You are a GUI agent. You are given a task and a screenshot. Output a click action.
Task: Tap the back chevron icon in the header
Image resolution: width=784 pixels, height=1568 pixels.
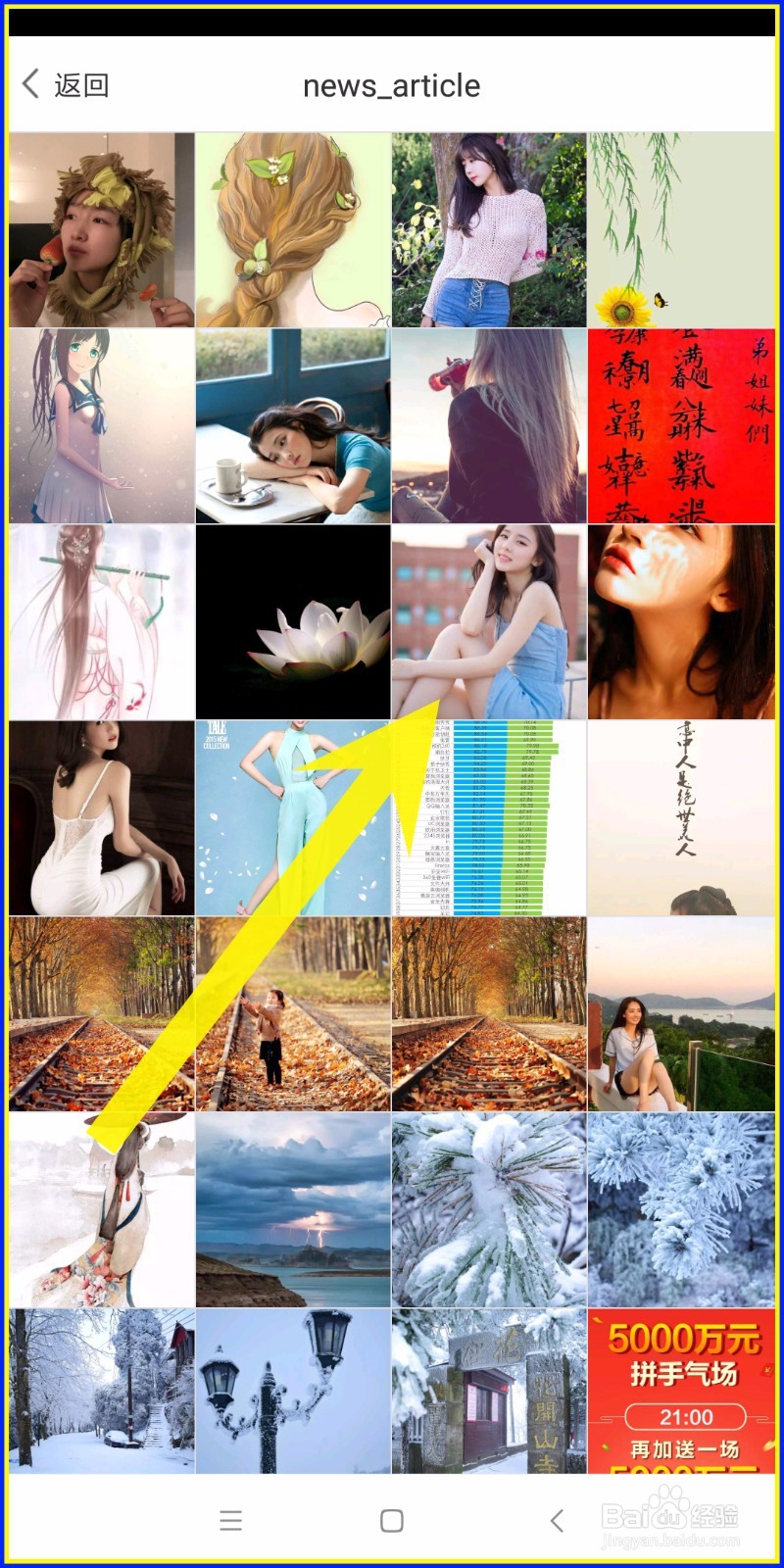[29, 84]
